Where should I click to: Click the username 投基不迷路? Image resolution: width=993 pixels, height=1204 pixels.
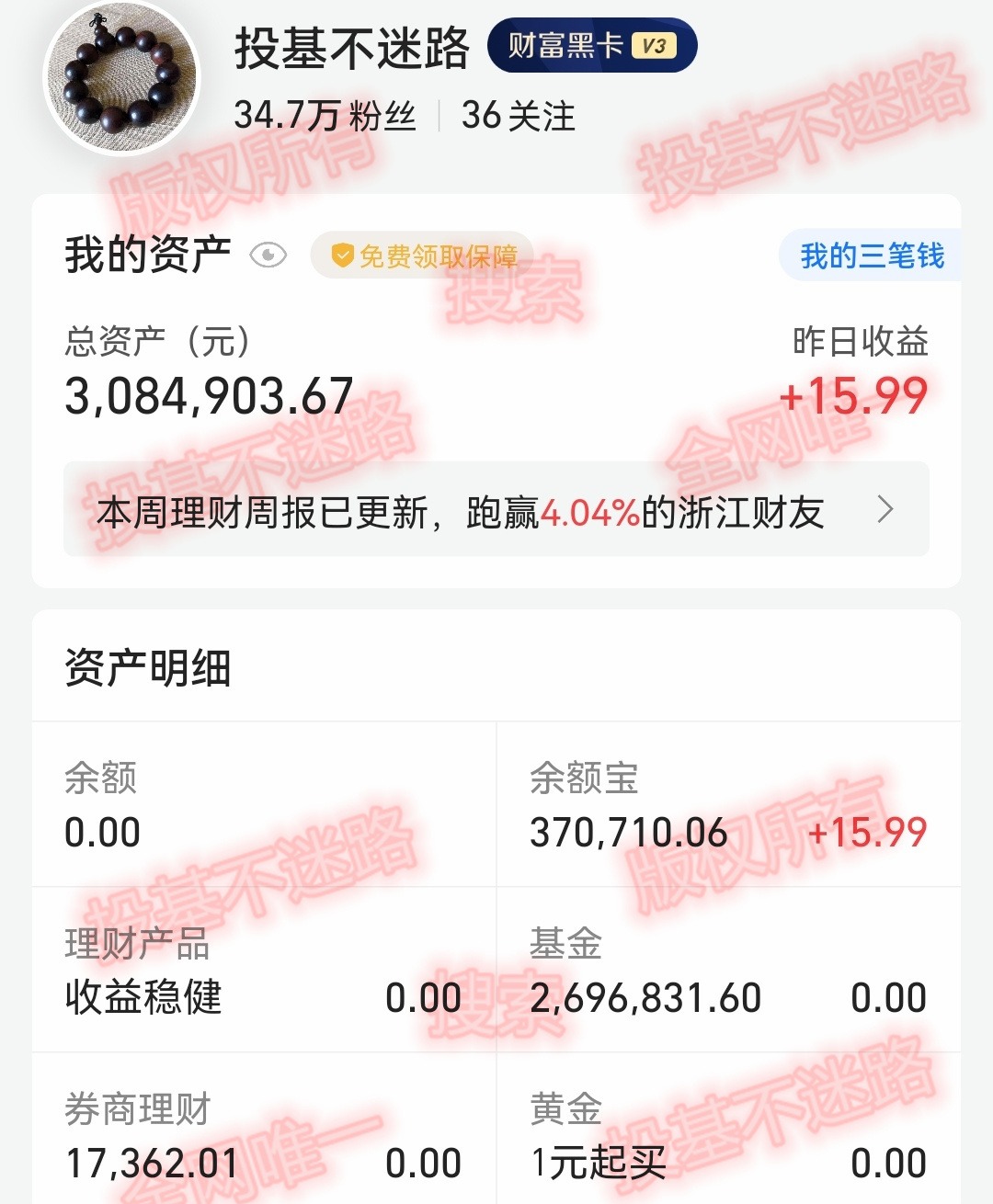(349, 45)
